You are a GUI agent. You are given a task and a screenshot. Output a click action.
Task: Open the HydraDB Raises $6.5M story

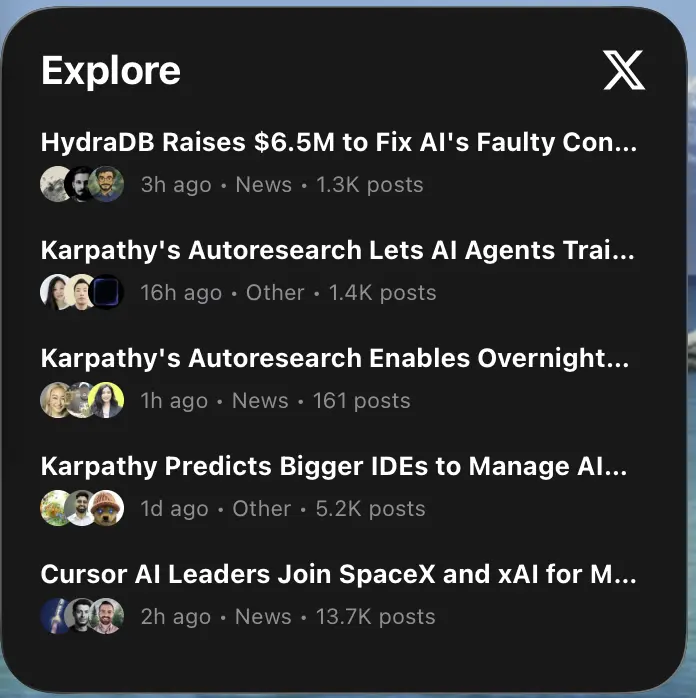338,143
